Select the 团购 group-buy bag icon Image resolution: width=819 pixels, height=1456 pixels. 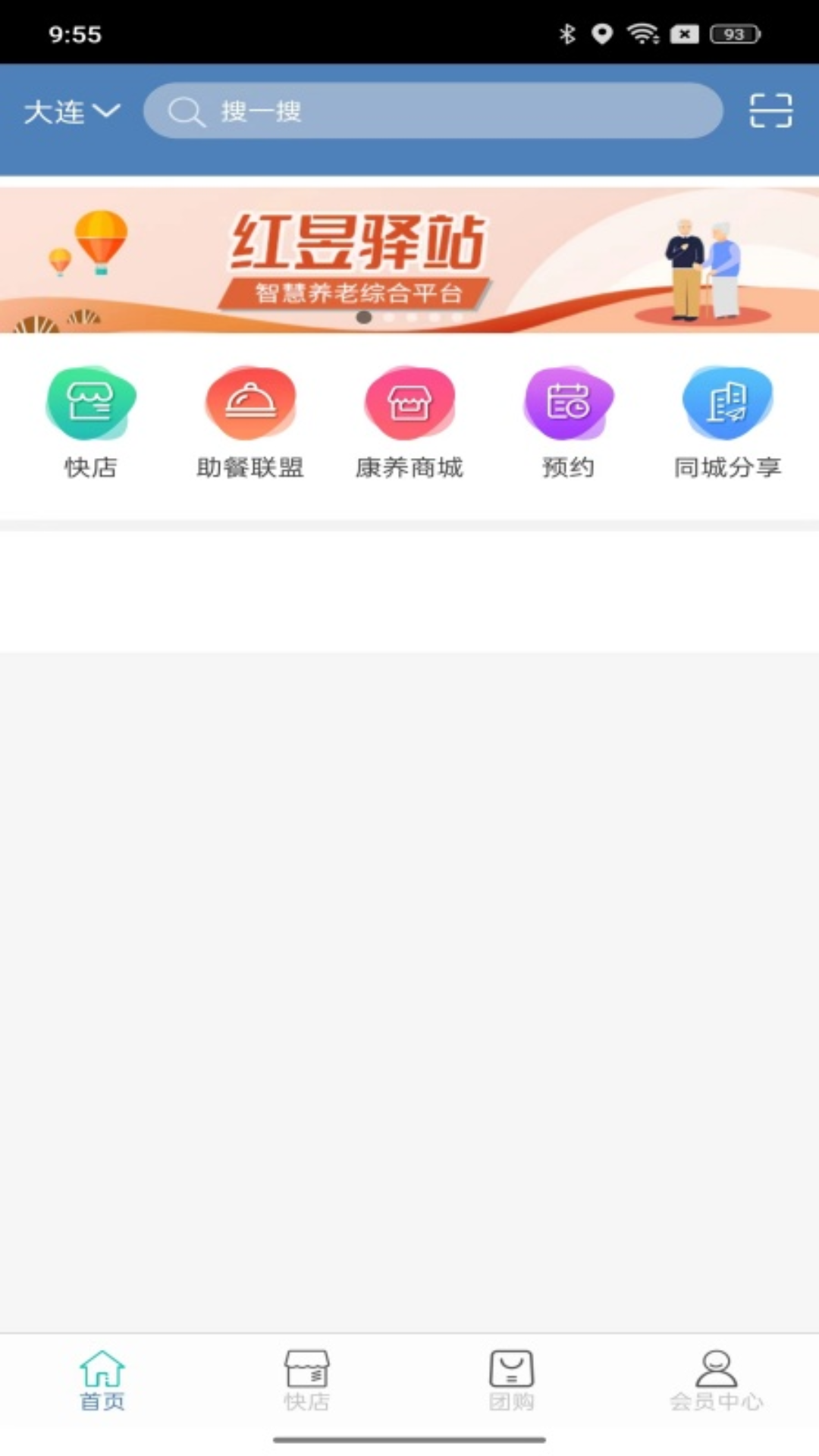(510, 1382)
